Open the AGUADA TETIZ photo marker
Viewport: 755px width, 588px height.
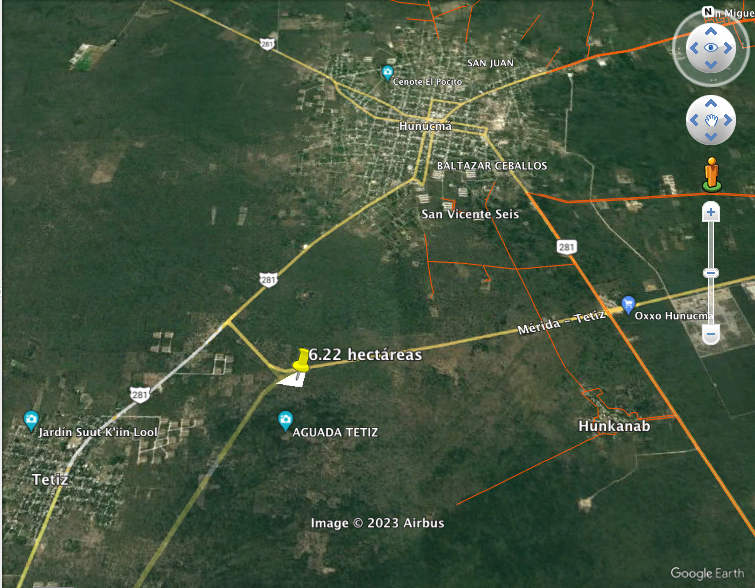285,420
